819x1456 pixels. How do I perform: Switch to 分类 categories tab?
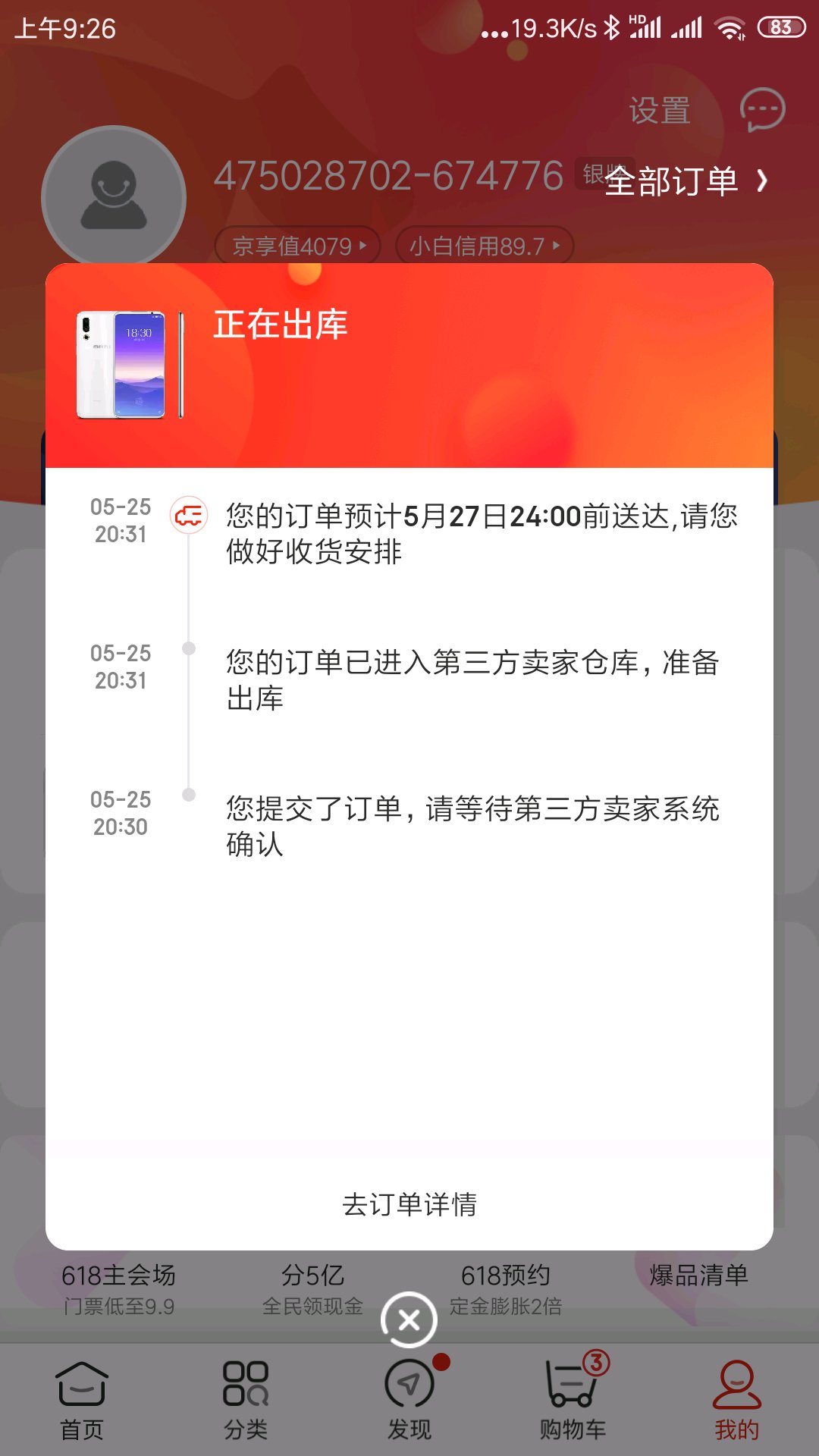click(x=246, y=1400)
